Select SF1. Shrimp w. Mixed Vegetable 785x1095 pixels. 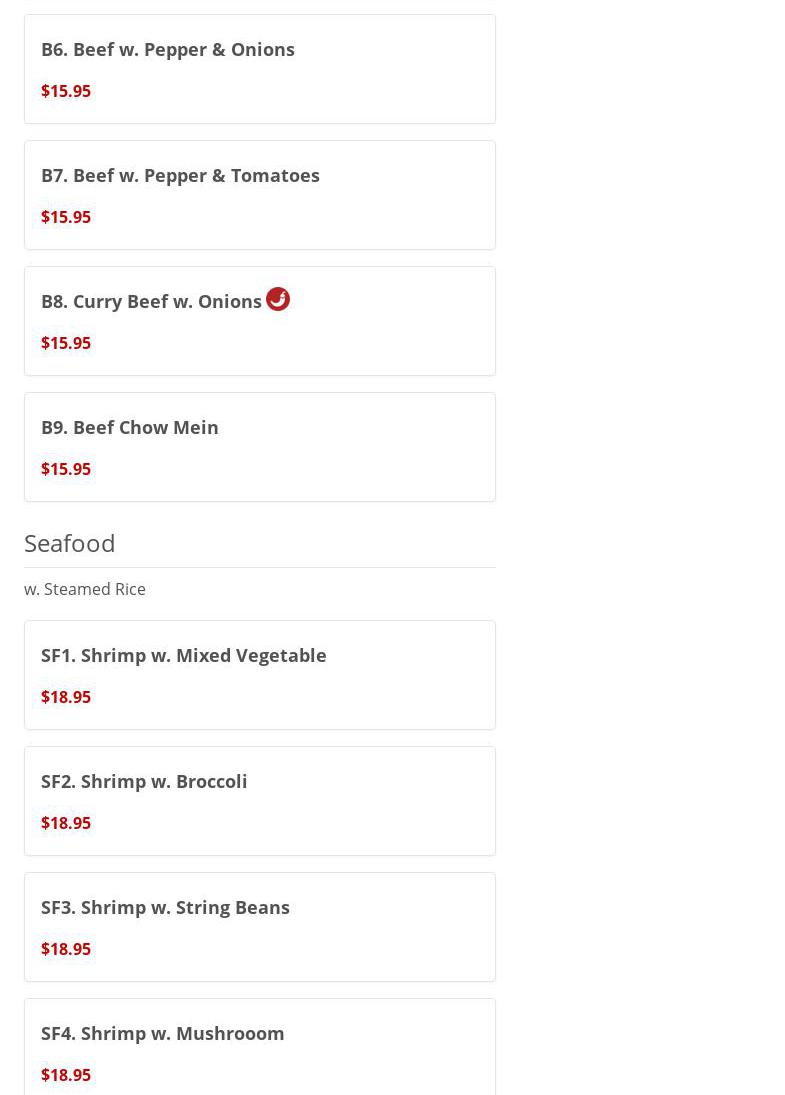click(259, 675)
